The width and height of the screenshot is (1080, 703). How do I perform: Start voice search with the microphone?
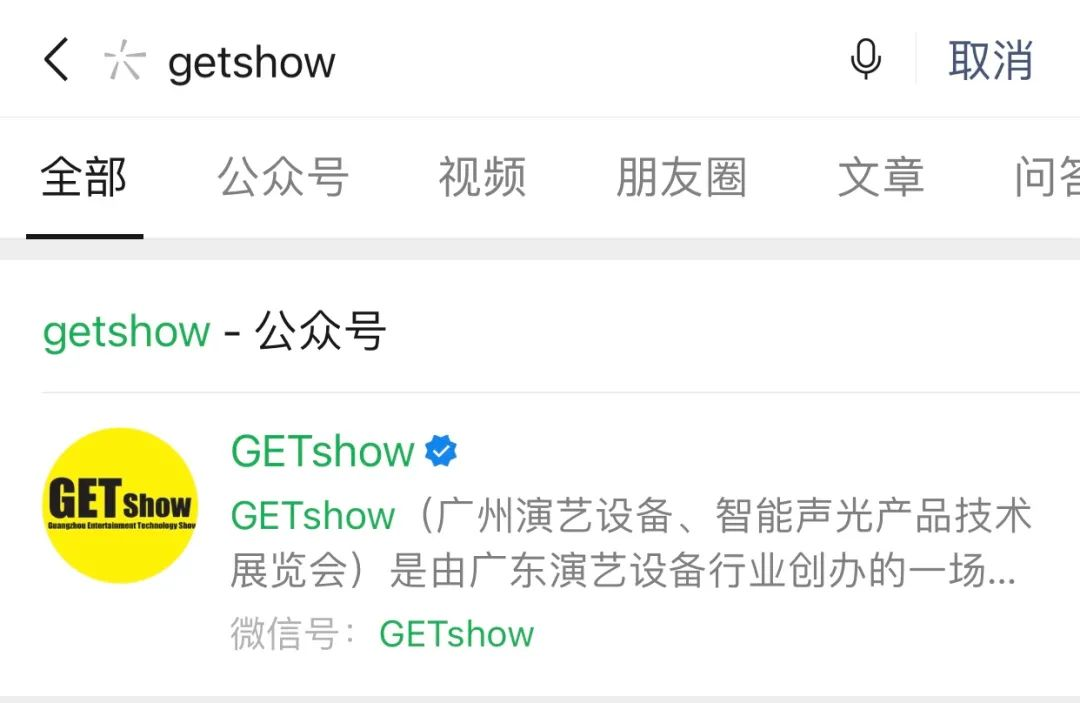pos(865,60)
